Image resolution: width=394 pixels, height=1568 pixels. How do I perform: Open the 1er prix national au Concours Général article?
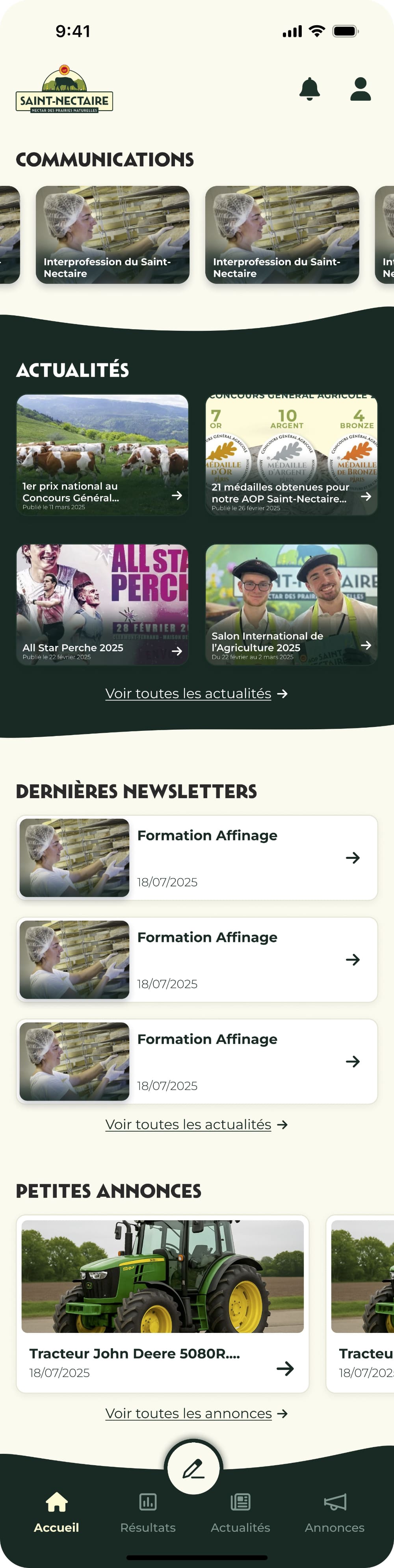(x=102, y=455)
